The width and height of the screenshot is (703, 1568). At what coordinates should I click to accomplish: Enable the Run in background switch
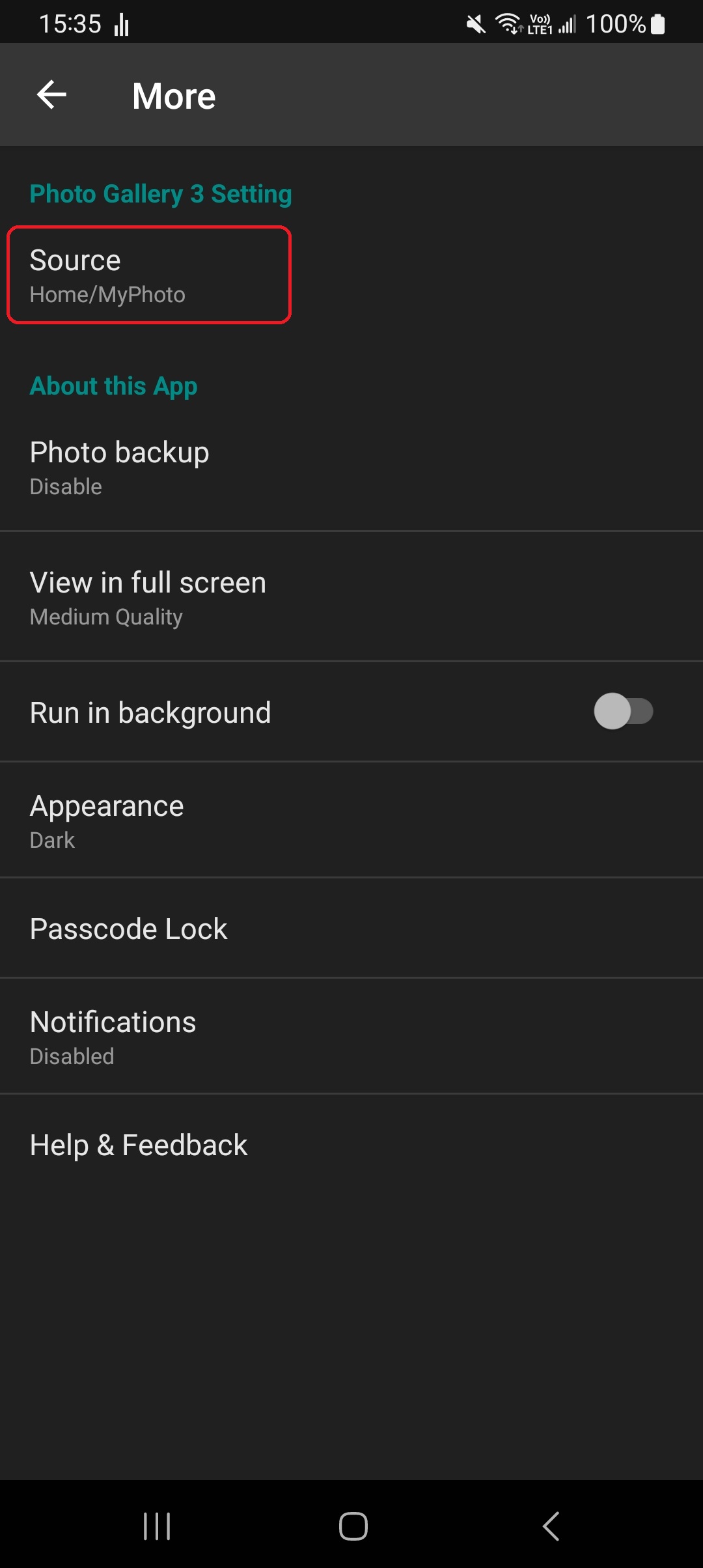pyautogui.click(x=623, y=712)
